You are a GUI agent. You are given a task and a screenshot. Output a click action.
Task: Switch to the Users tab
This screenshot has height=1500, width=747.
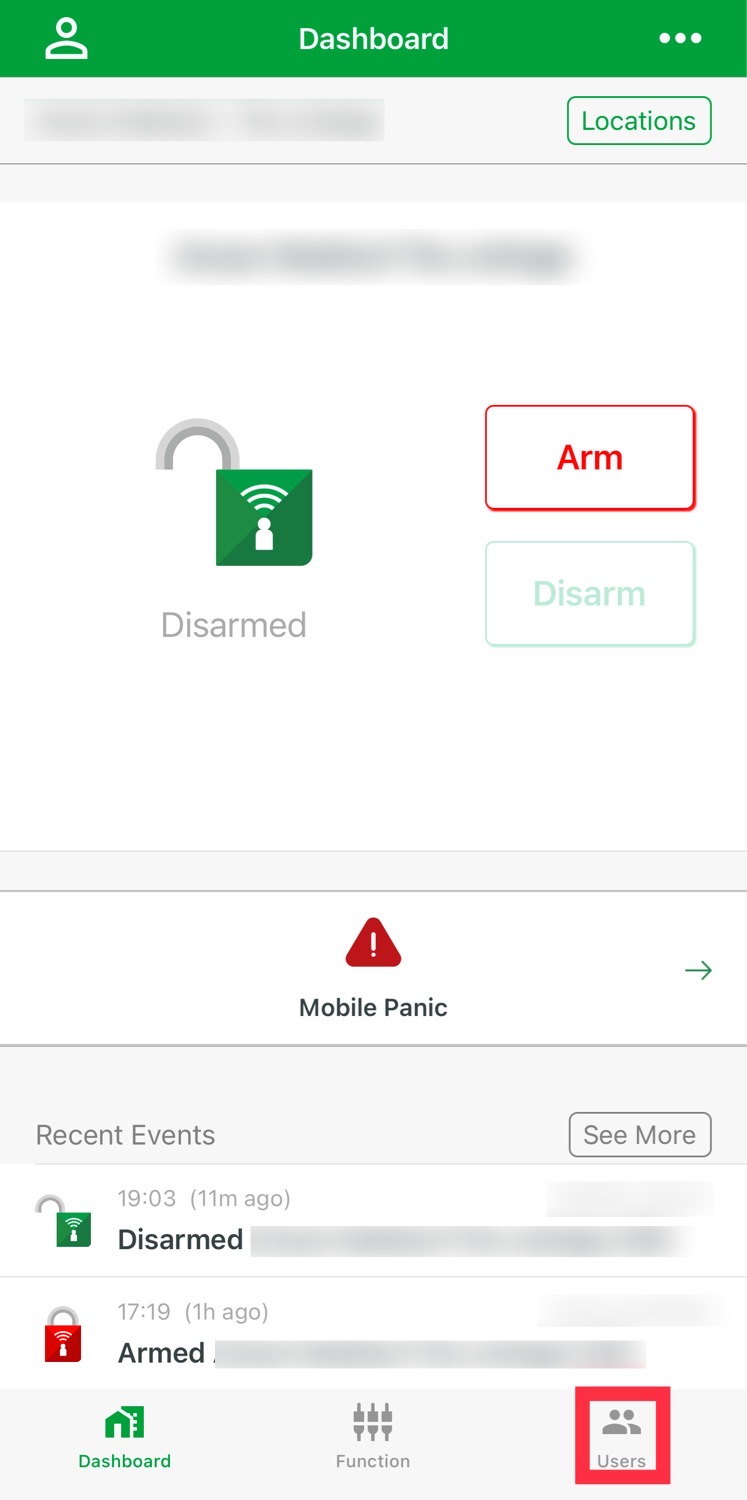[621, 1438]
